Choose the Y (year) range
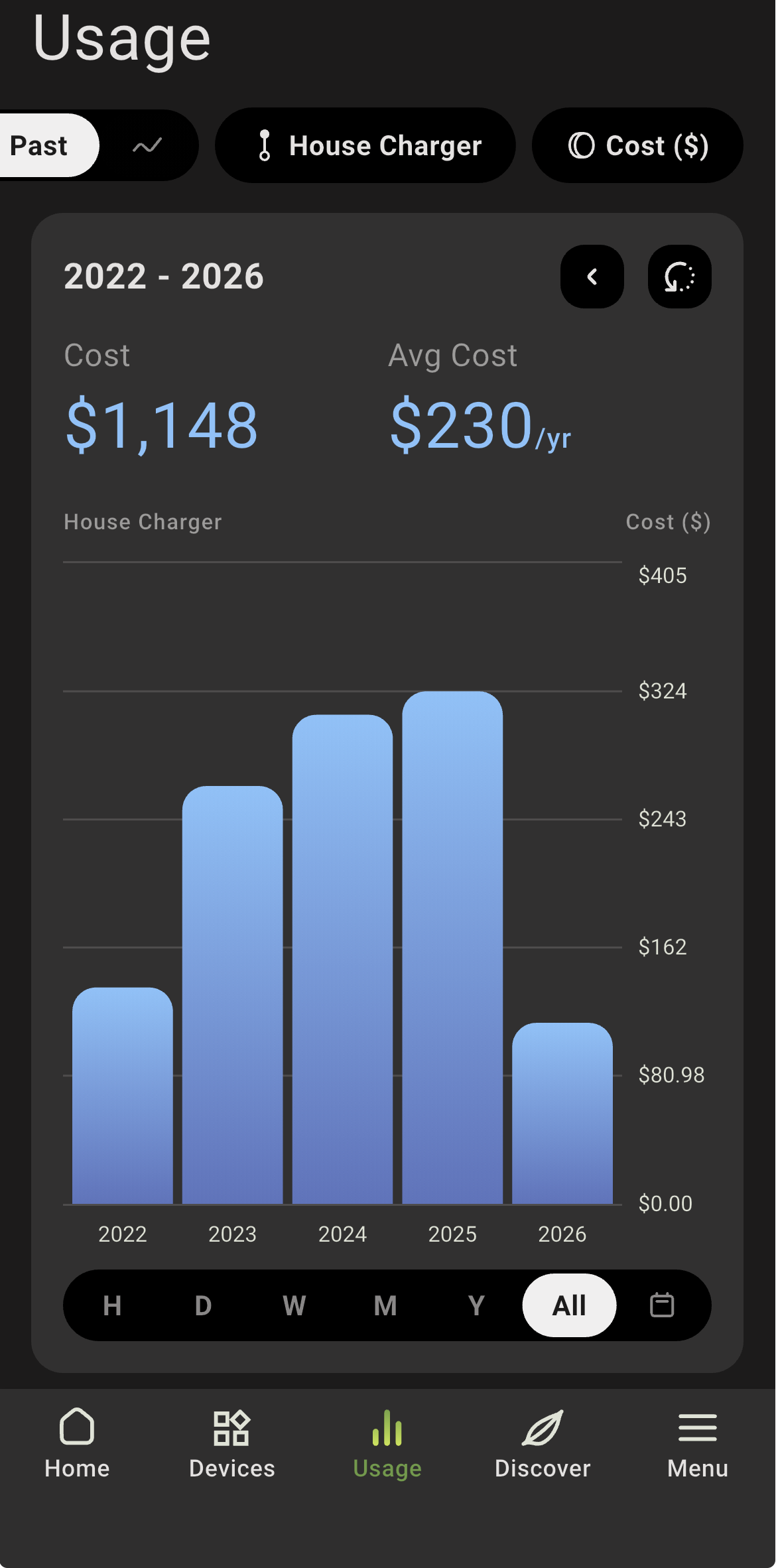This screenshot has height=1568, width=776. point(476,1305)
